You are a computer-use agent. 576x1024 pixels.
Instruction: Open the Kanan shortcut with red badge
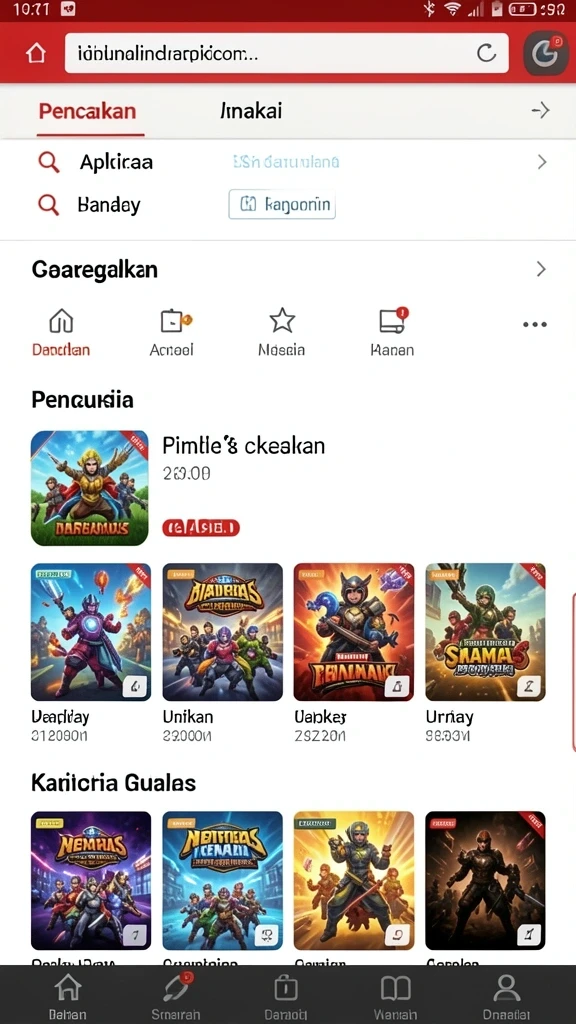click(x=392, y=332)
